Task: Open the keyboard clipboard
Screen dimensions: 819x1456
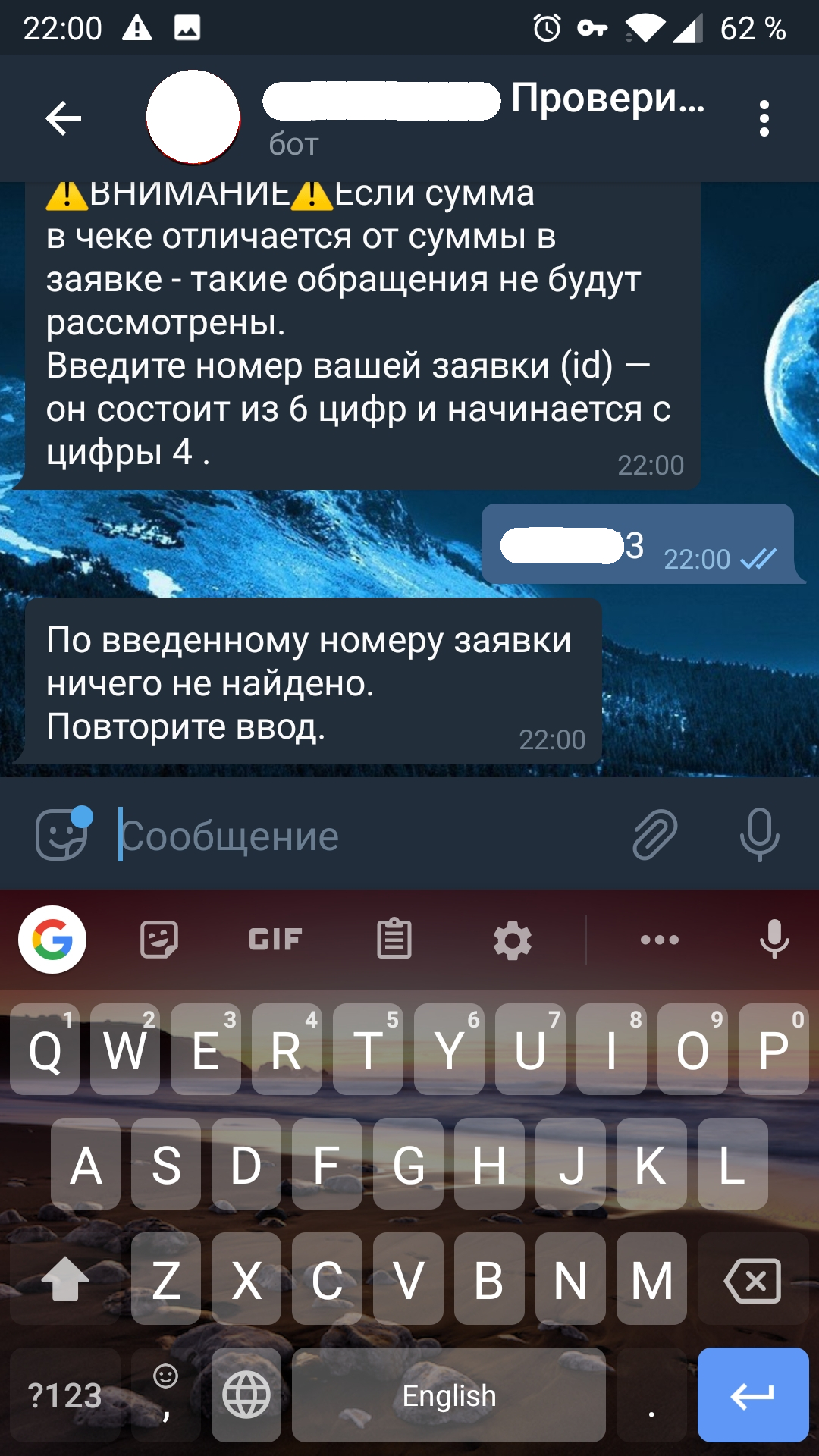Action: 394,939
